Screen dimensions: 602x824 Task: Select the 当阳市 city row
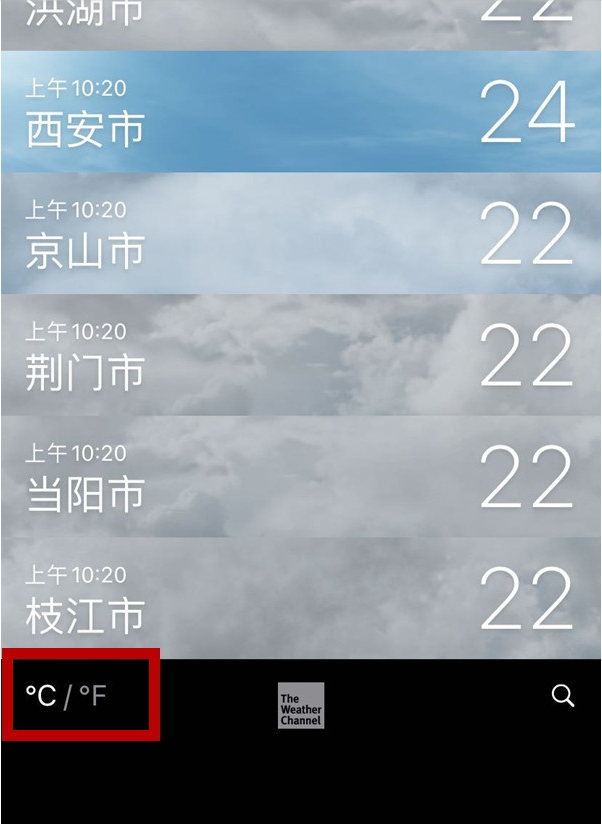[300, 477]
